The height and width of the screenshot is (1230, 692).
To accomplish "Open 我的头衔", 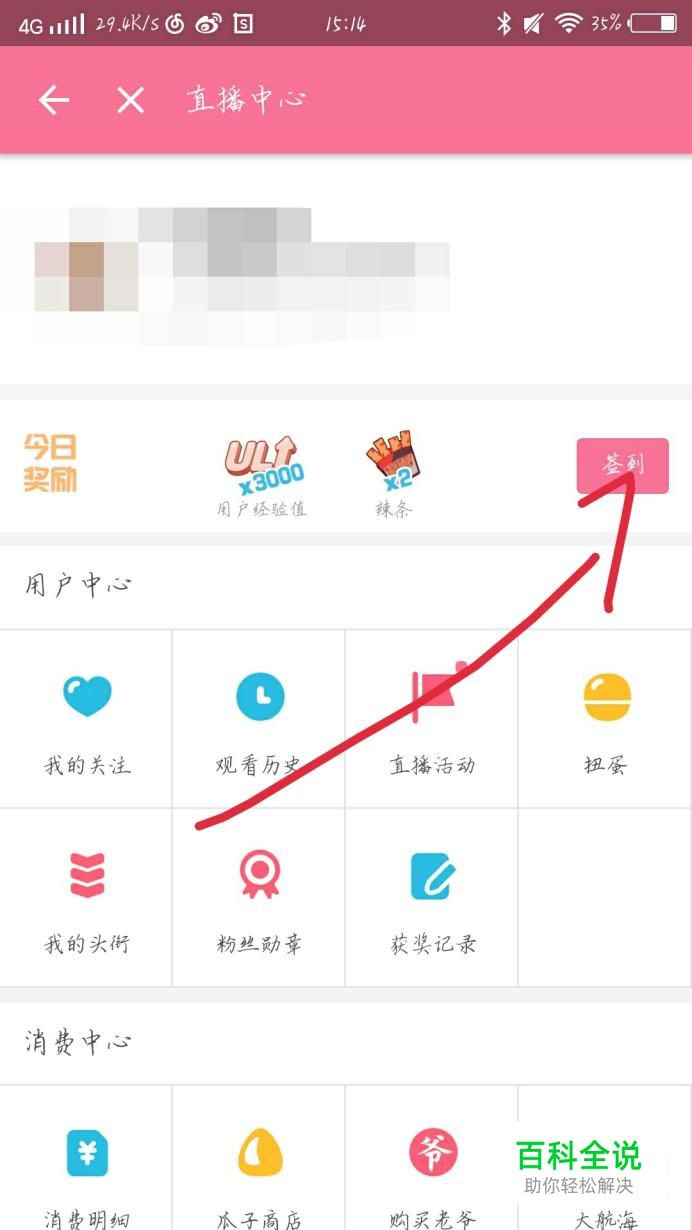I will [x=87, y=898].
